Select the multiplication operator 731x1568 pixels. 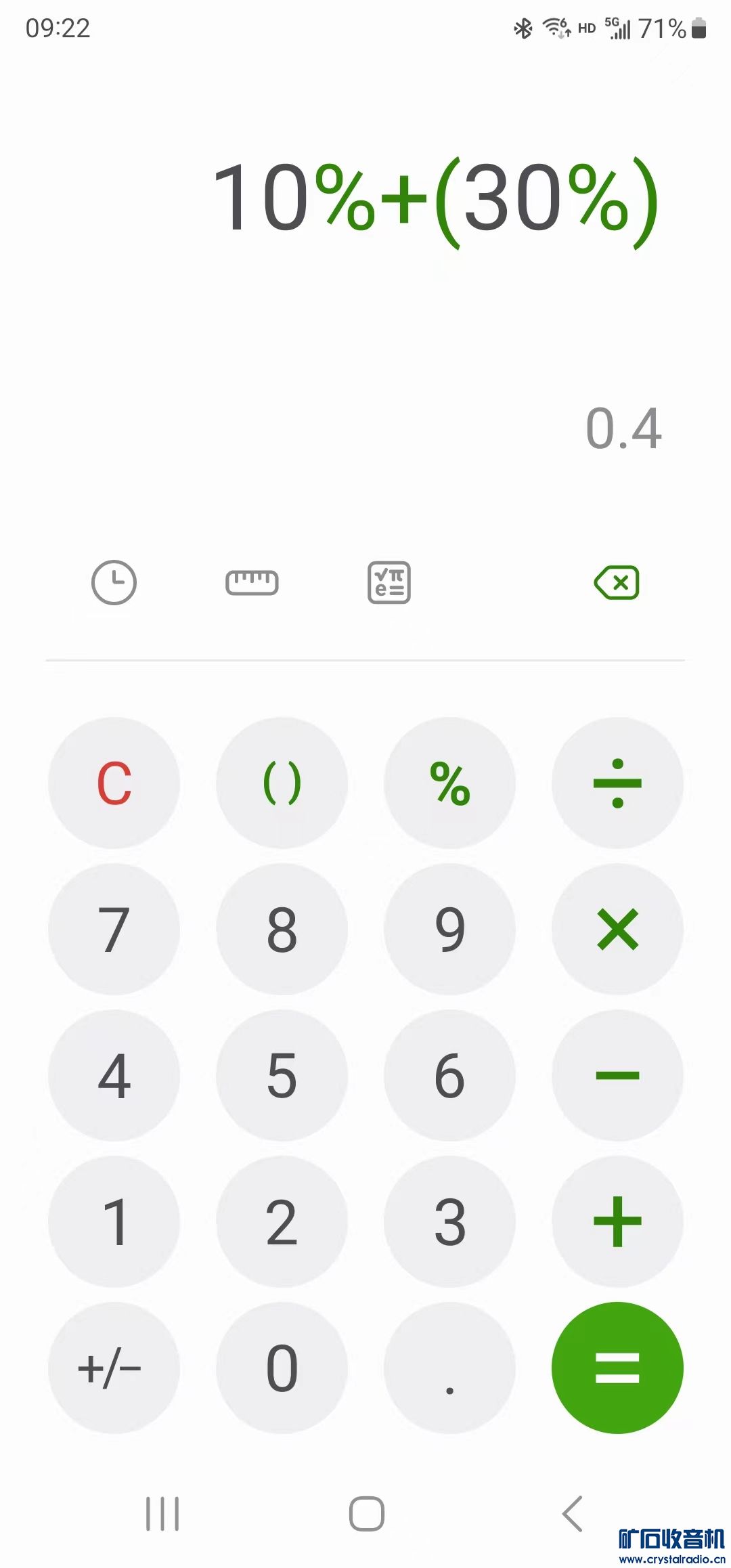[x=617, y=929]
